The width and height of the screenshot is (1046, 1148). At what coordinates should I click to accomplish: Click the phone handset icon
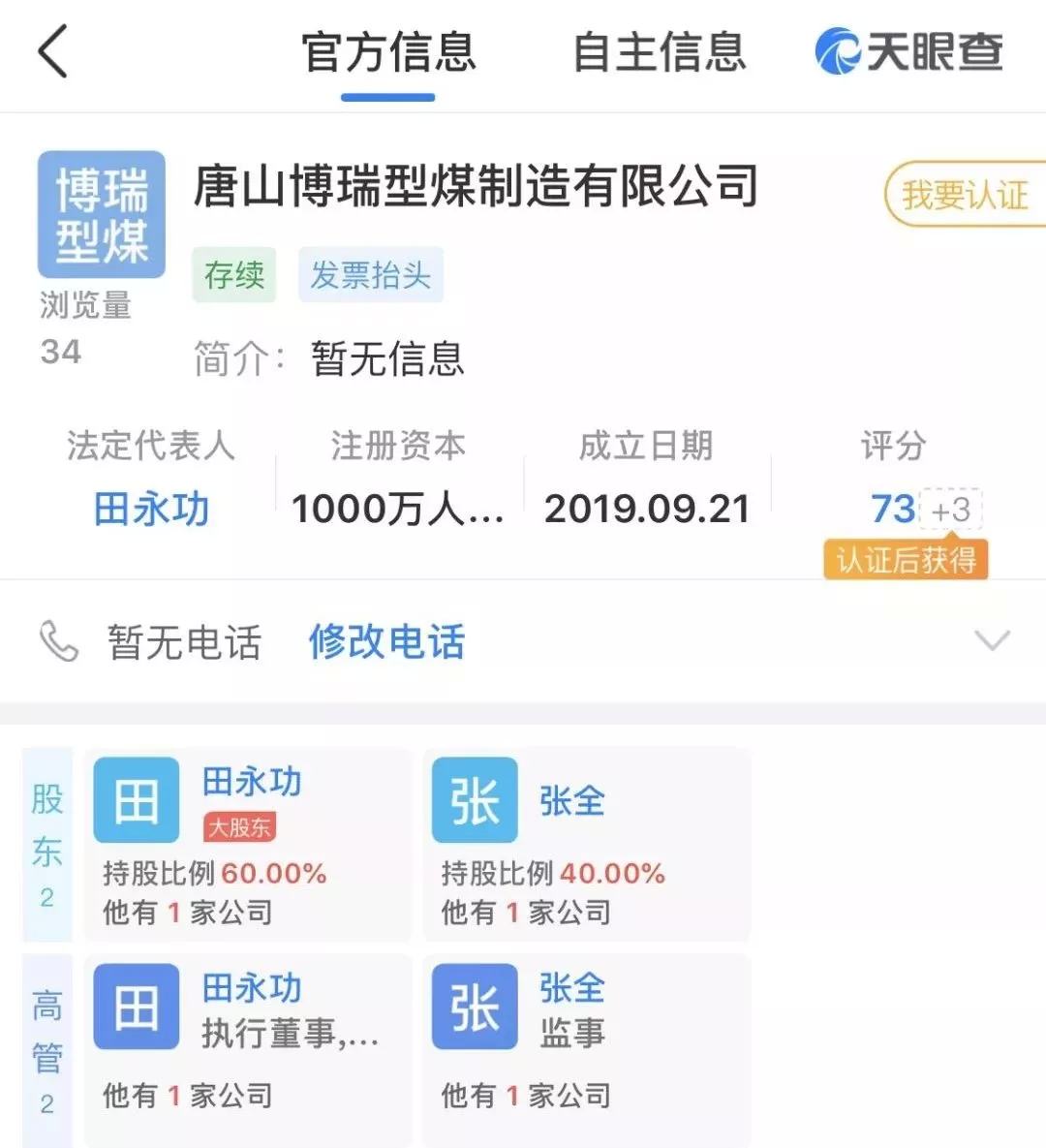60,639
